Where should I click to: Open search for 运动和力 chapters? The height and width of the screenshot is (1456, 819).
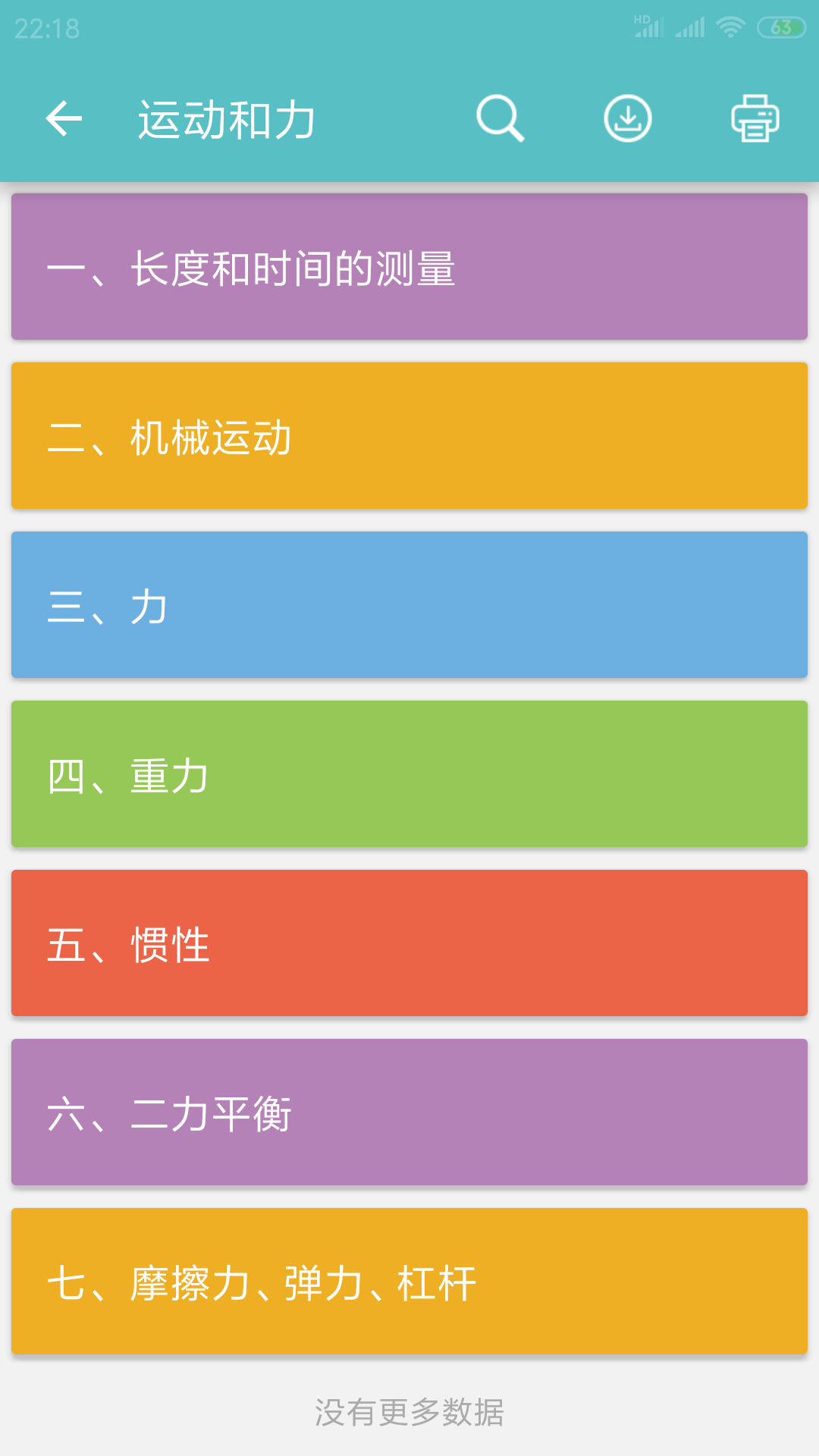point(500,118)
